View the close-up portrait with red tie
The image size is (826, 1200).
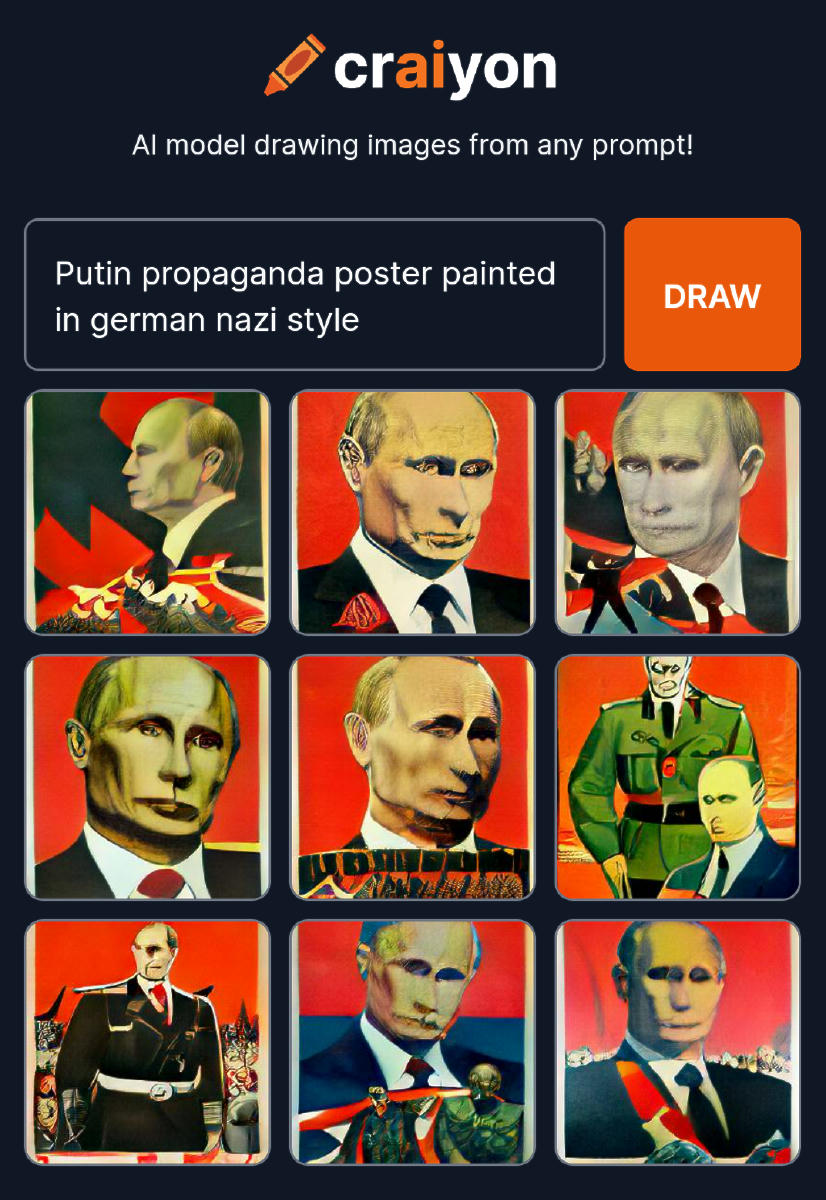(147, 777)
